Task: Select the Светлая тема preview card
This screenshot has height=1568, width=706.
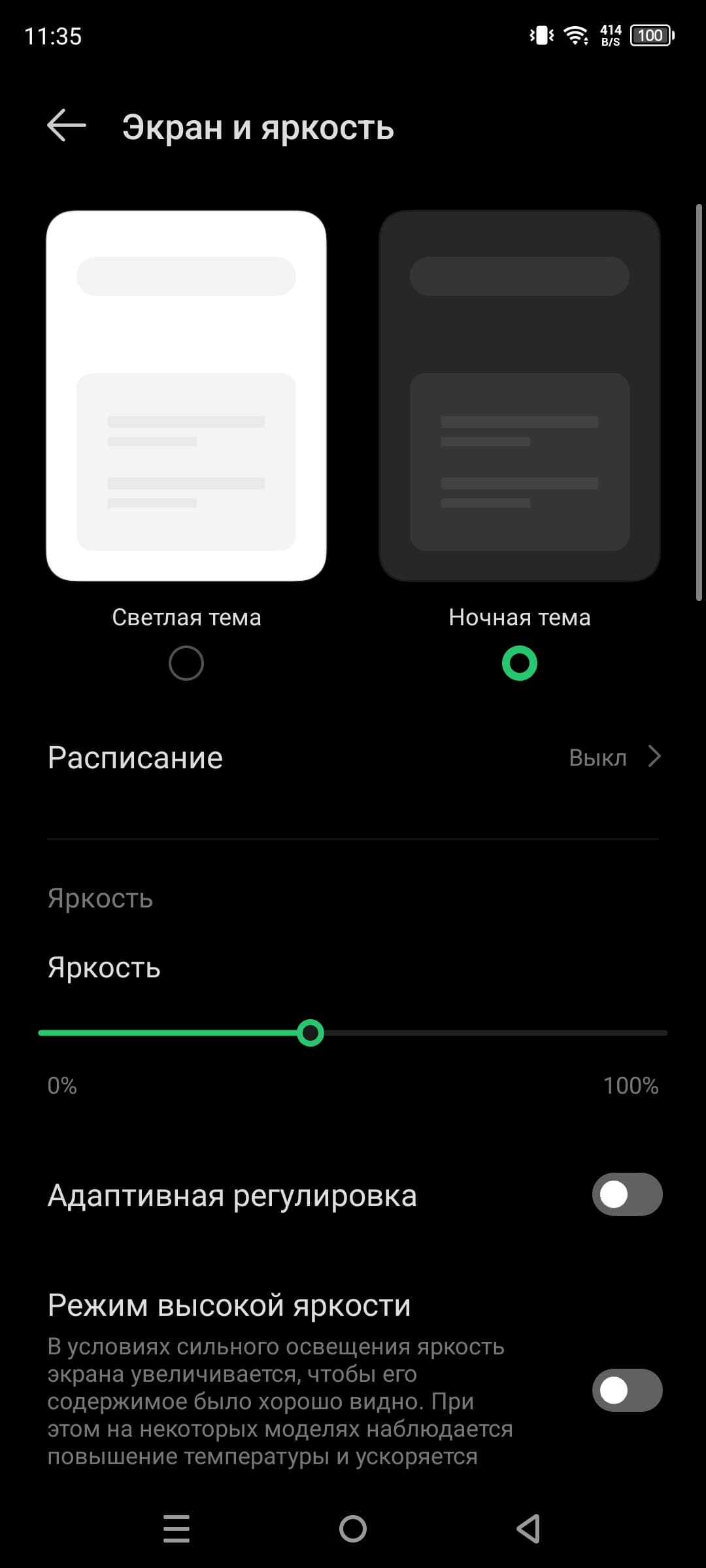Action: pyautogui.click(x=186, y=396)
